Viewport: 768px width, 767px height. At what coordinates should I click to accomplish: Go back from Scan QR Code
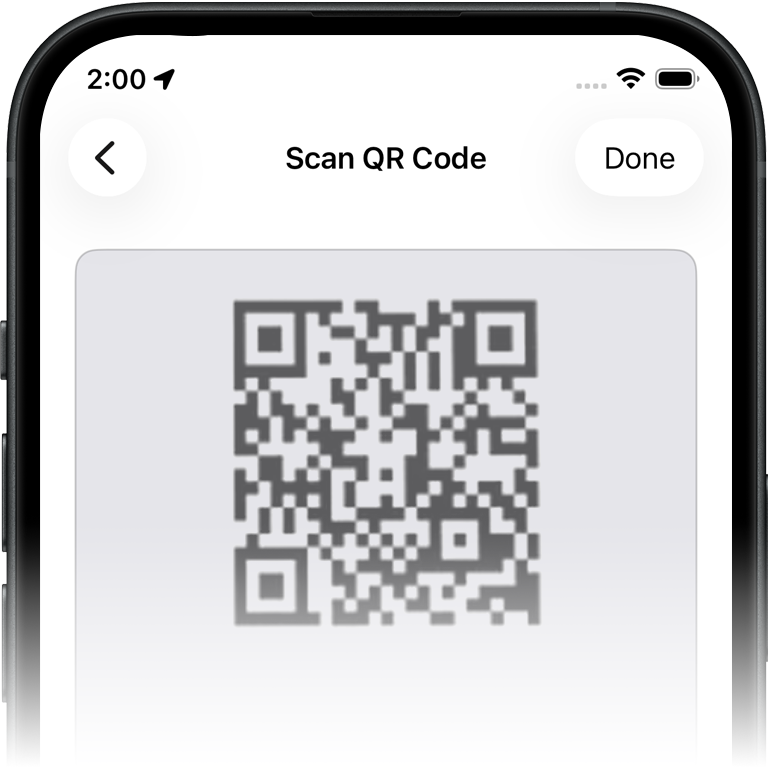click(x=106, y=158)
